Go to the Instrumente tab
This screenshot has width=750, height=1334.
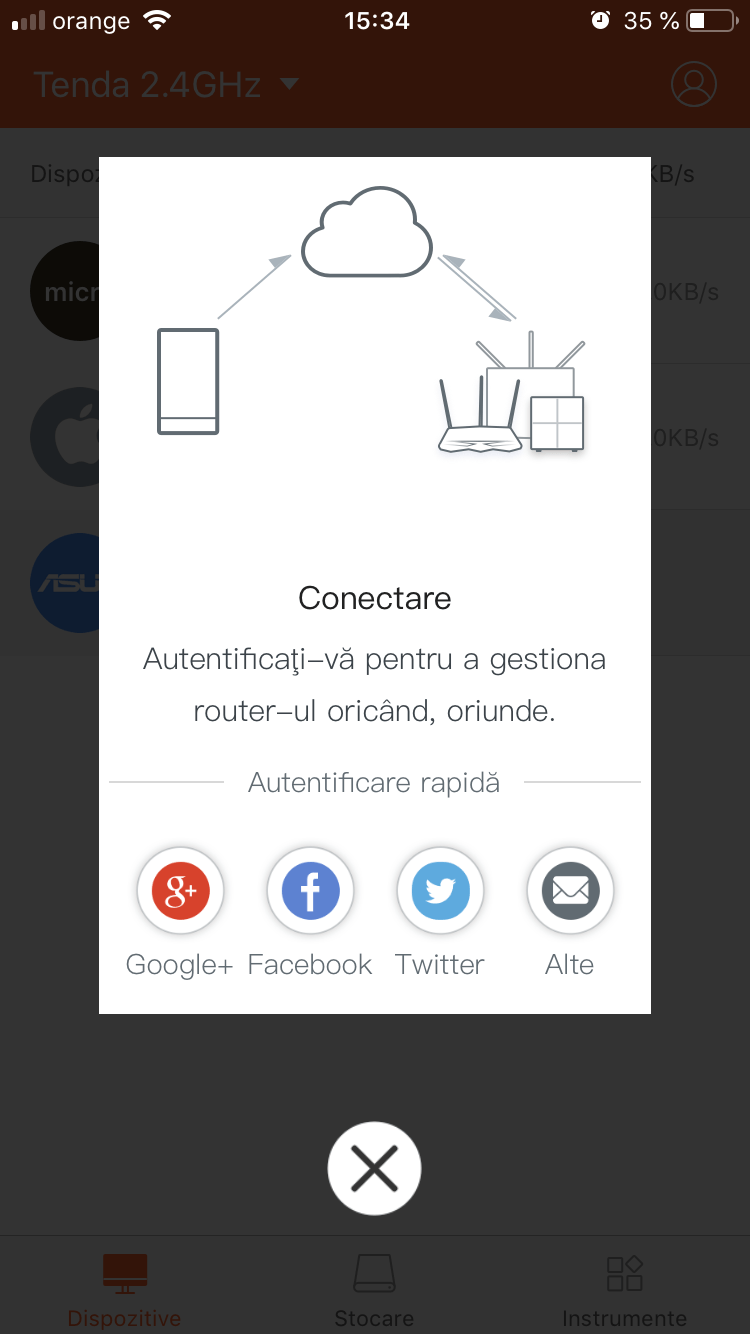[x=624, y=1289]
